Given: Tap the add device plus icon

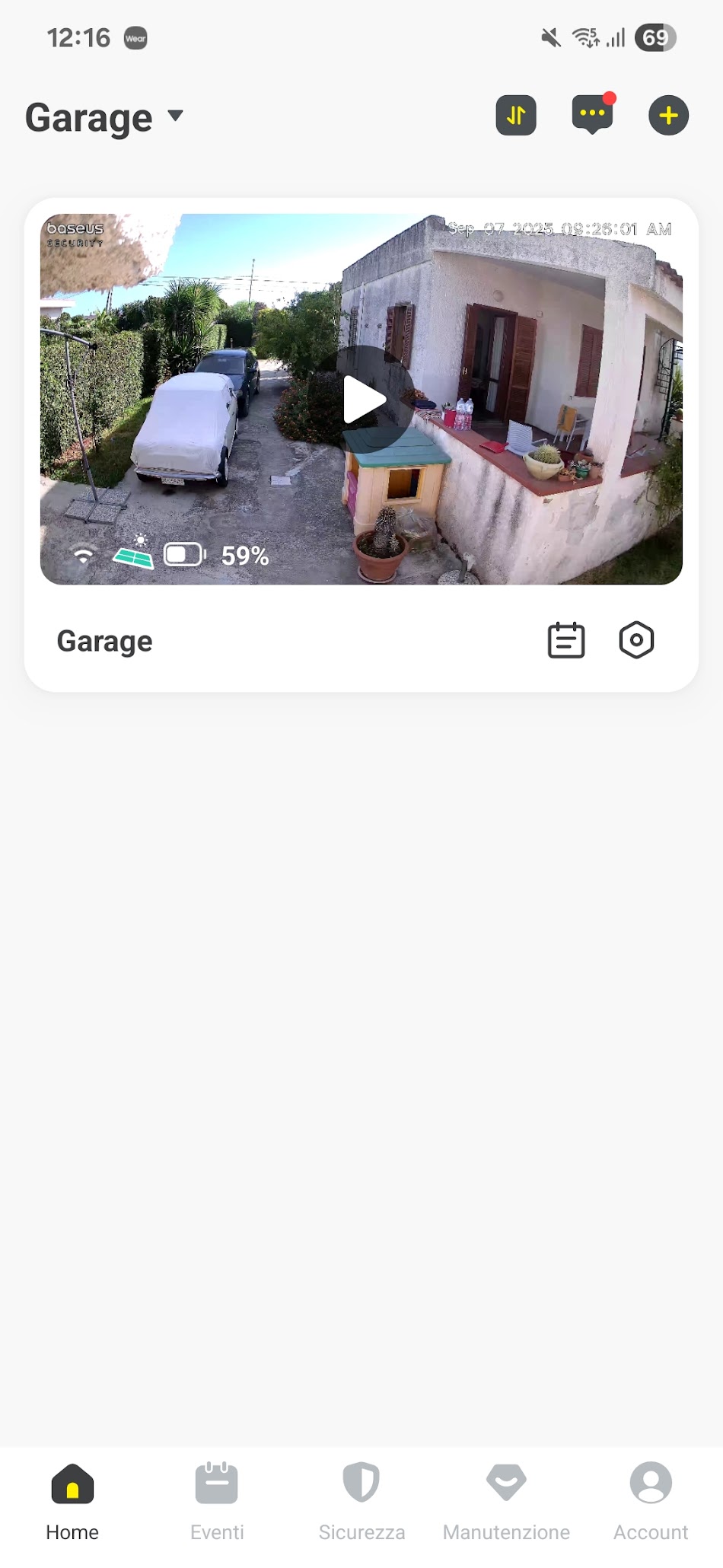Looking at the screenshot, I should 667,115.
